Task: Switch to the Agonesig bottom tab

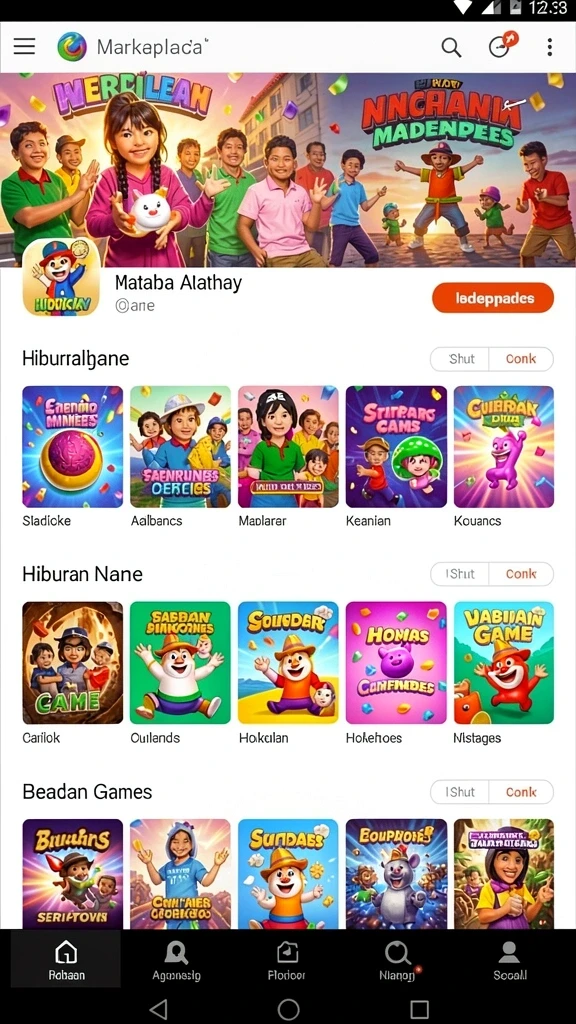Action: tap(176, 961)
